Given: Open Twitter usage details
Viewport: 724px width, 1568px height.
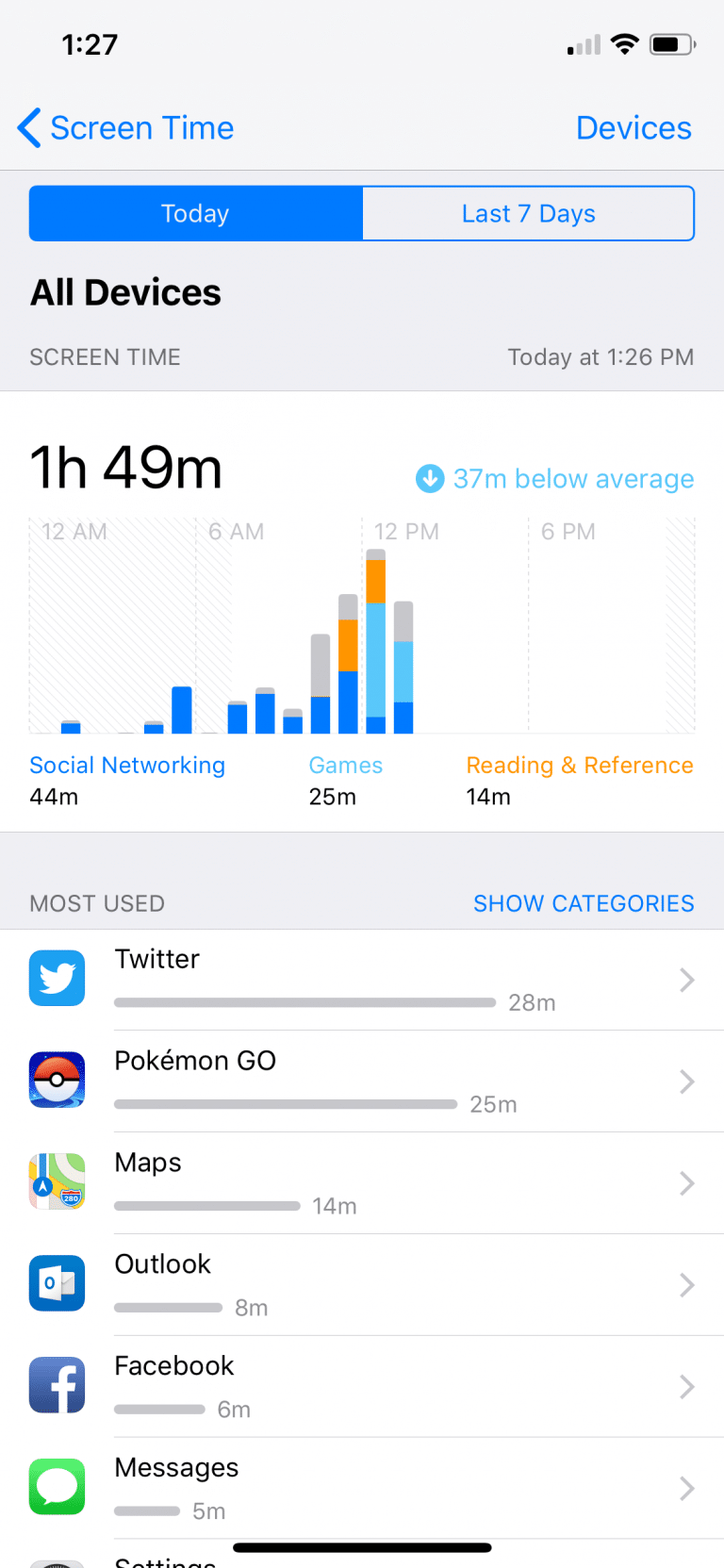Looking at the screenshot, I should coord(362,980).
